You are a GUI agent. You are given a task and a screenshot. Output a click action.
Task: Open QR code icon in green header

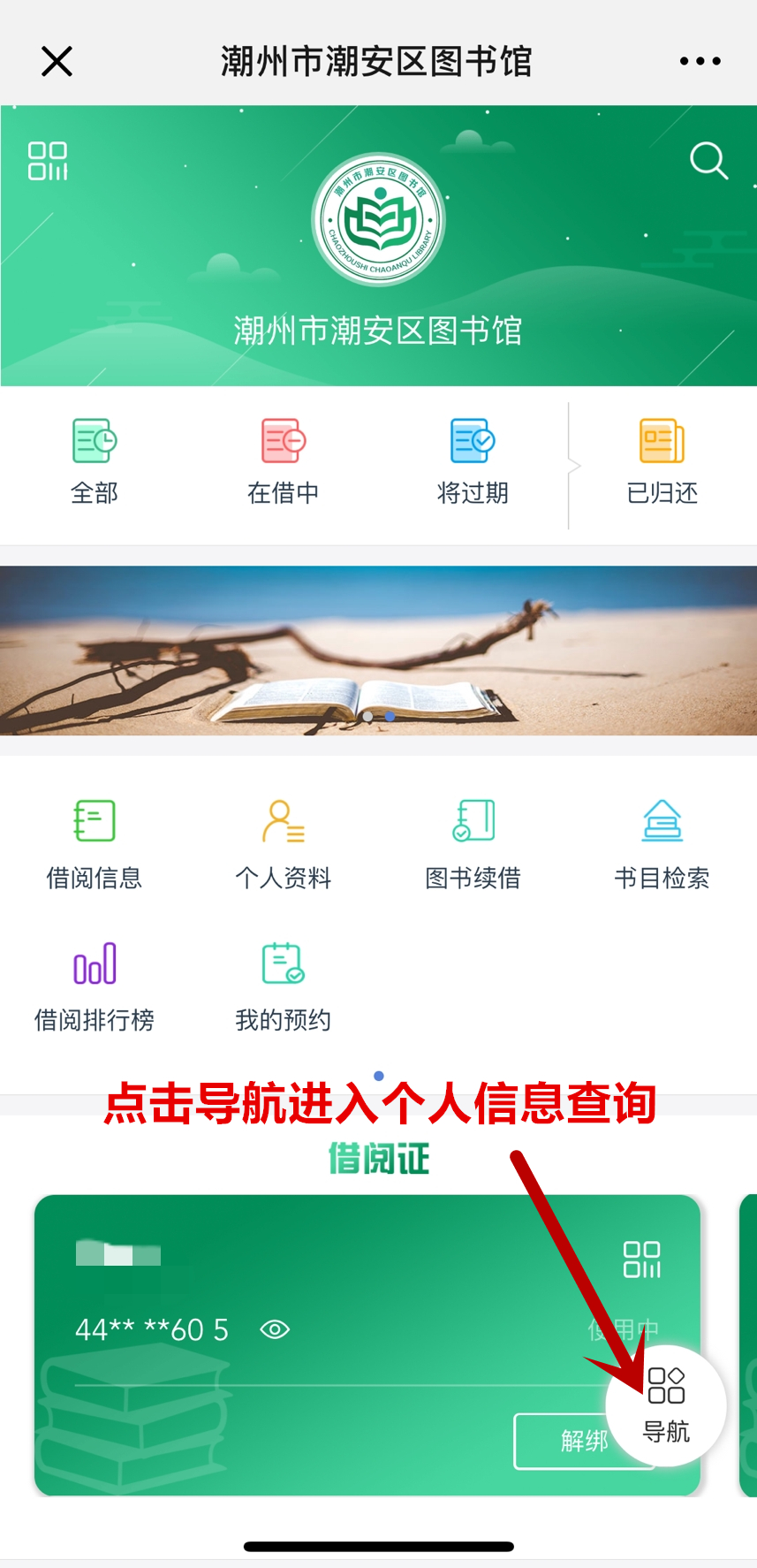[48, 161]
